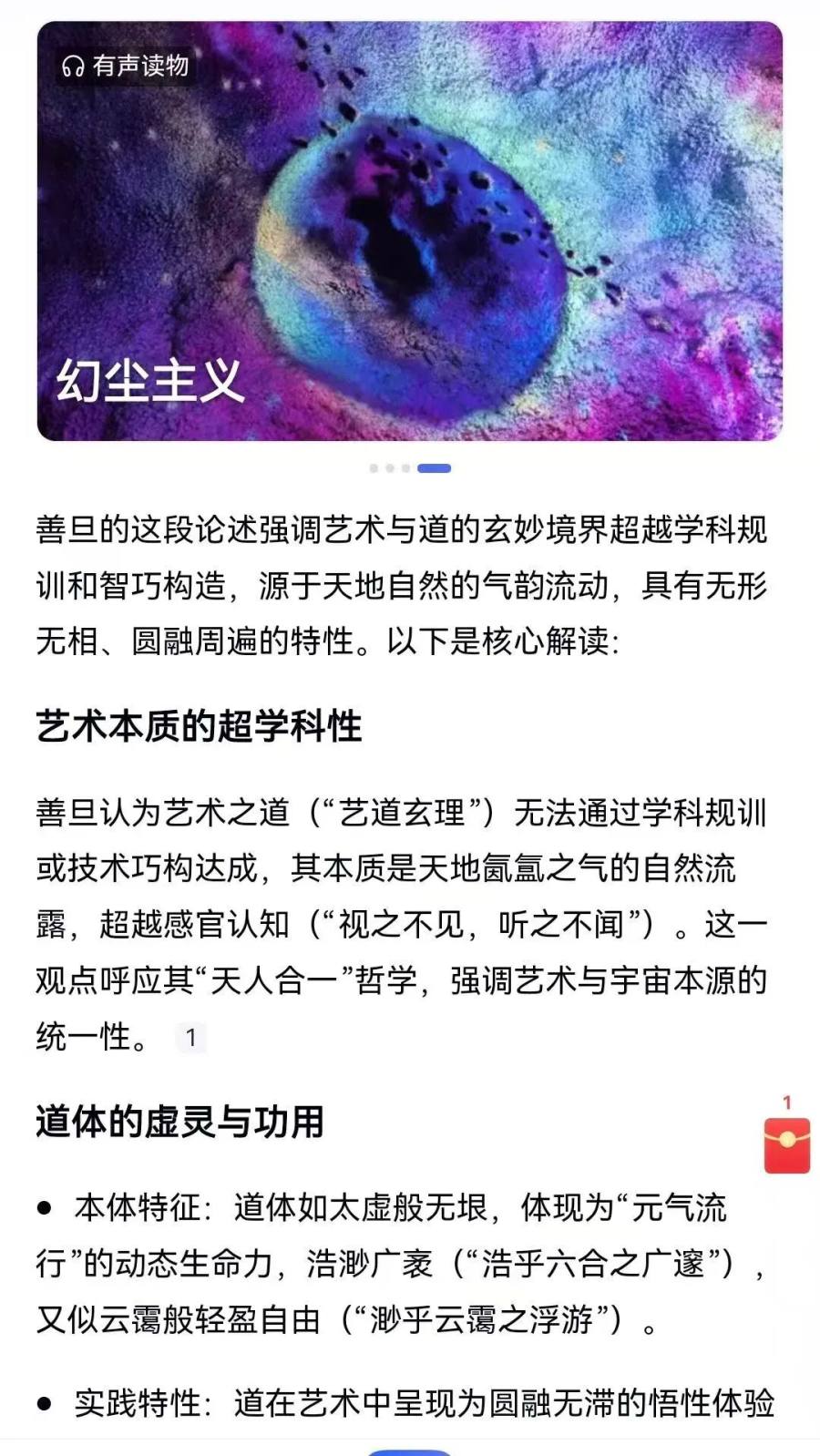Tap the 有声读物 audio label
The height and width of the screenshot is (1456, 820).
126,66
